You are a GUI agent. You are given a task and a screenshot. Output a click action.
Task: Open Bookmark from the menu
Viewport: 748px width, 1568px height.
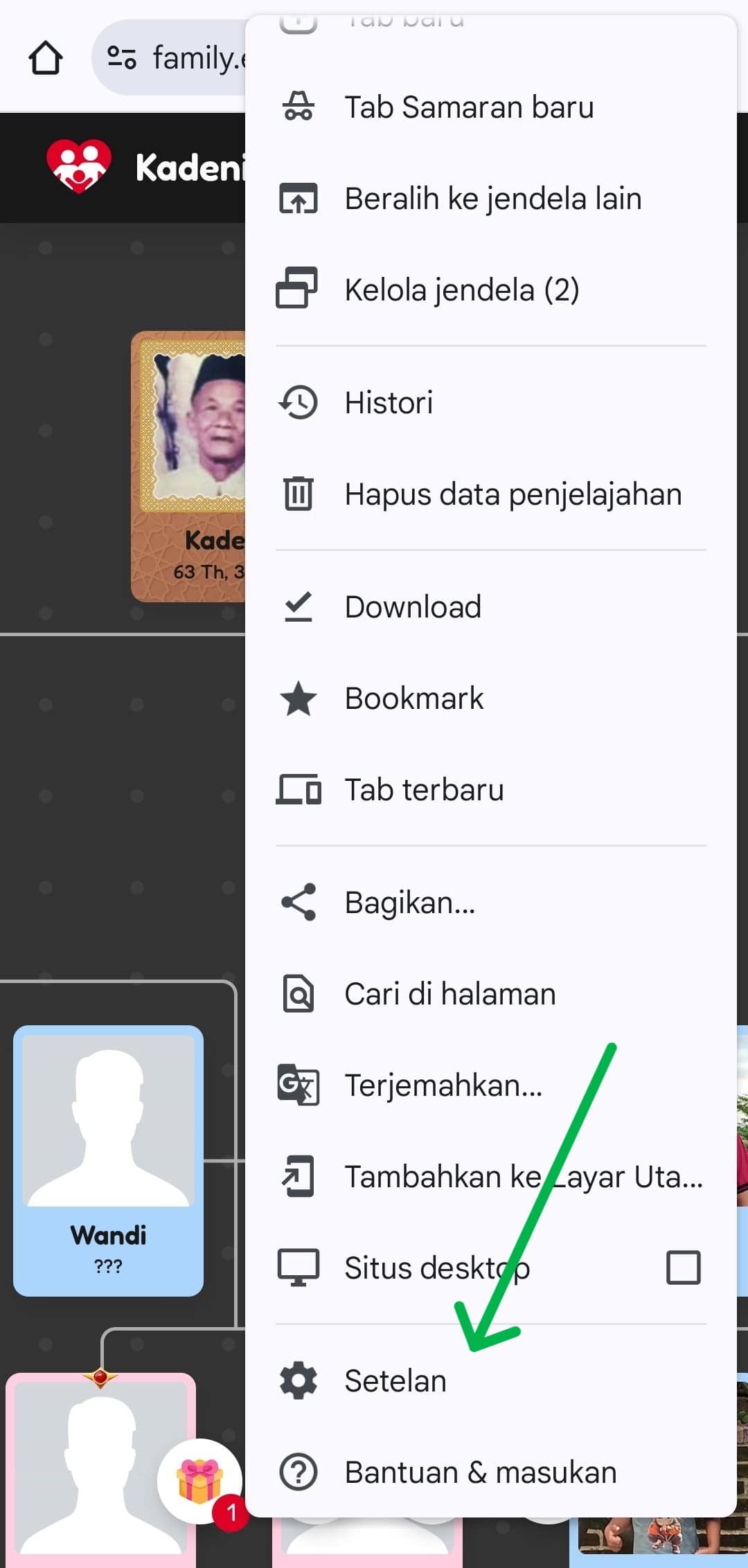click(414, 699)
